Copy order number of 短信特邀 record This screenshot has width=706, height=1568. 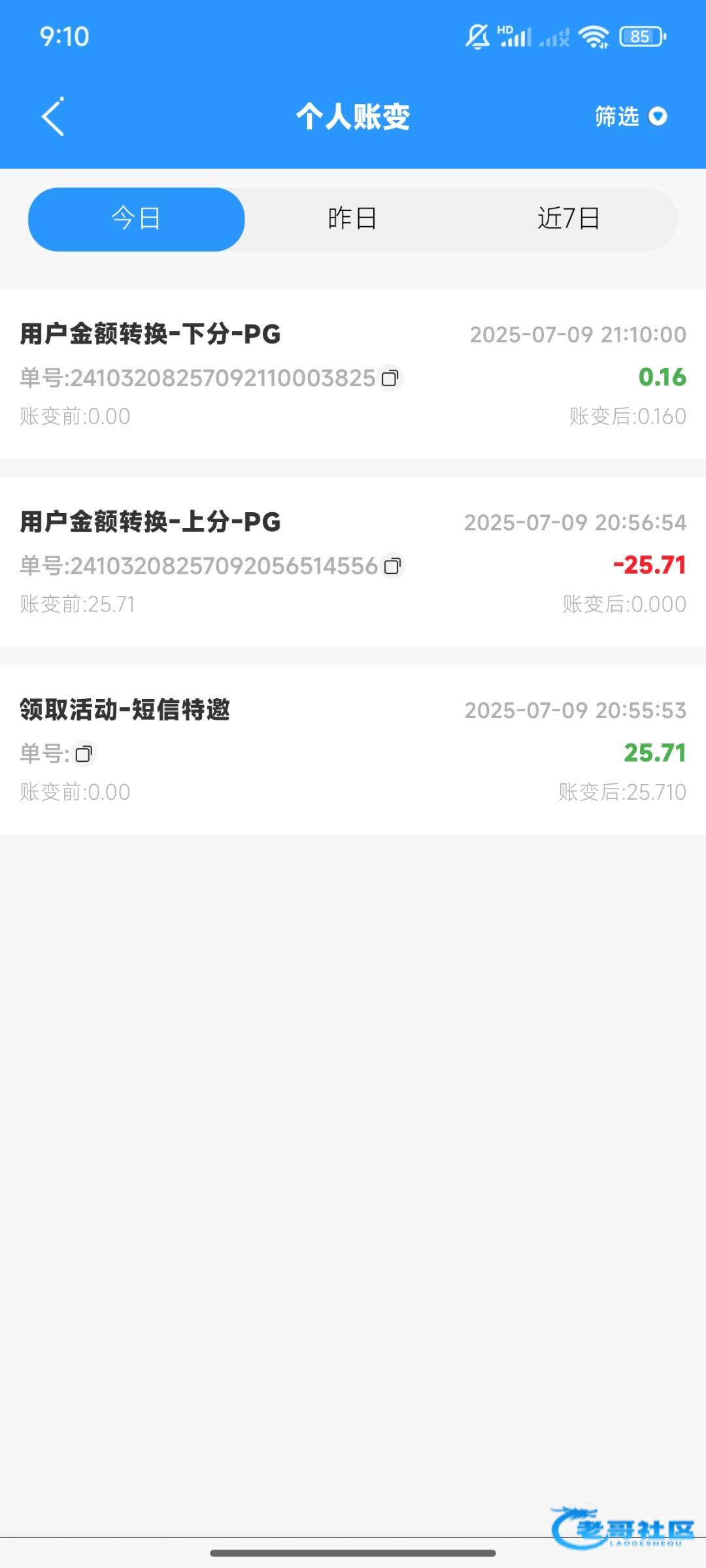point(84,754)
